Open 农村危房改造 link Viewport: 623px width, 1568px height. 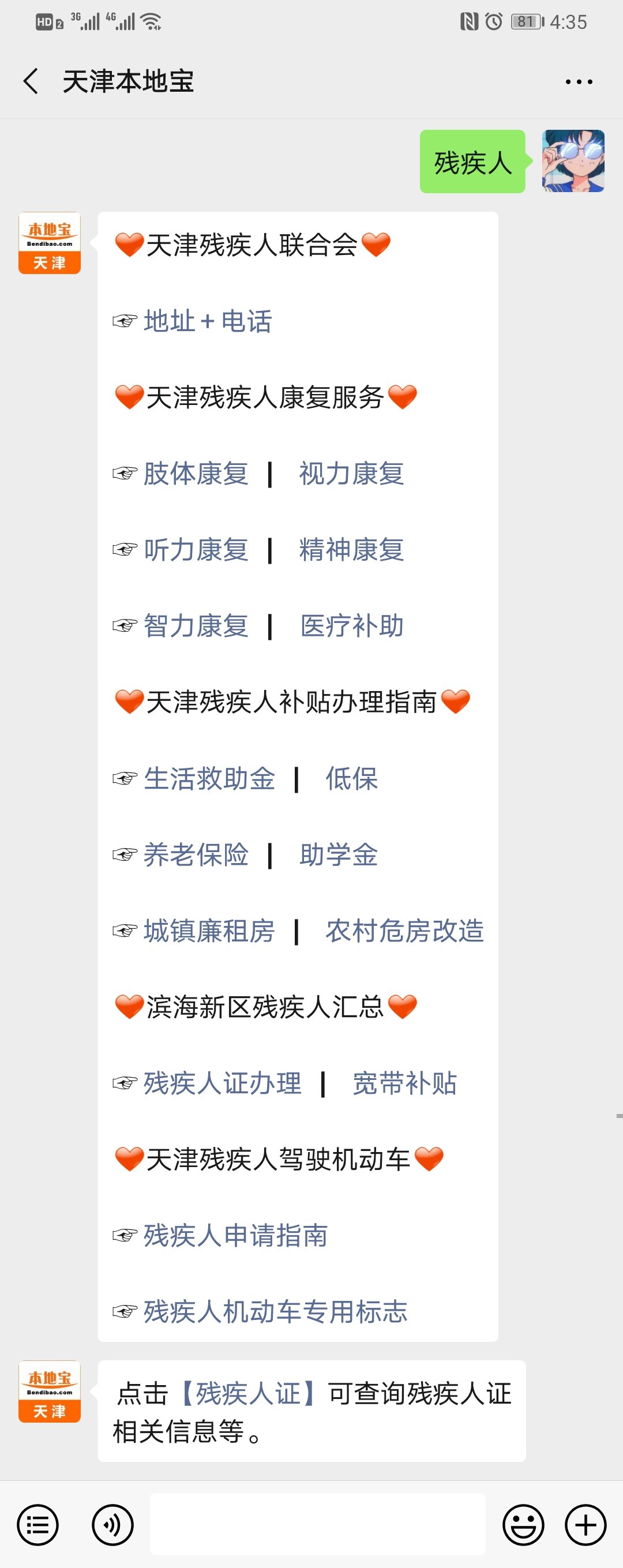coord(404,931)
